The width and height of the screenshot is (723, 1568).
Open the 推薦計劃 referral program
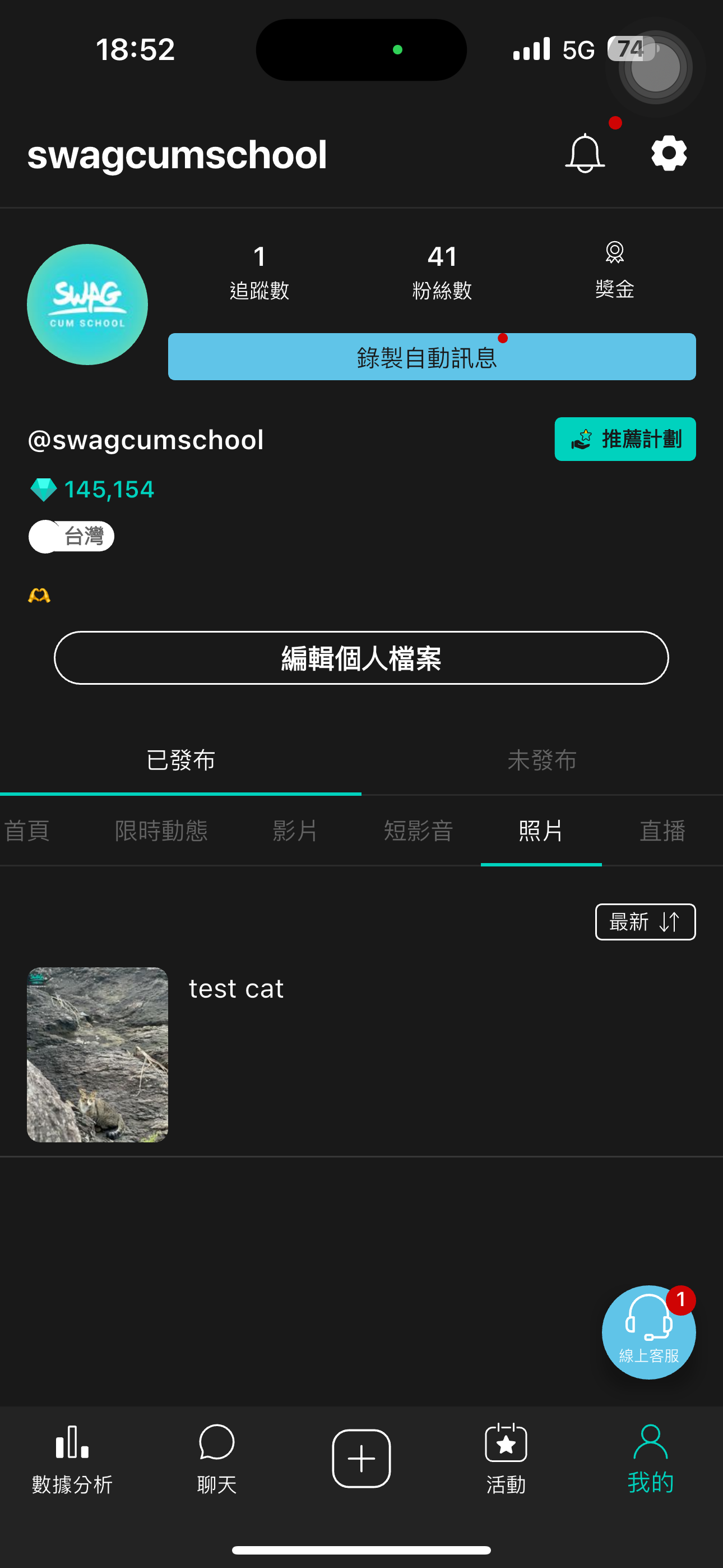[x=624, y=439]
